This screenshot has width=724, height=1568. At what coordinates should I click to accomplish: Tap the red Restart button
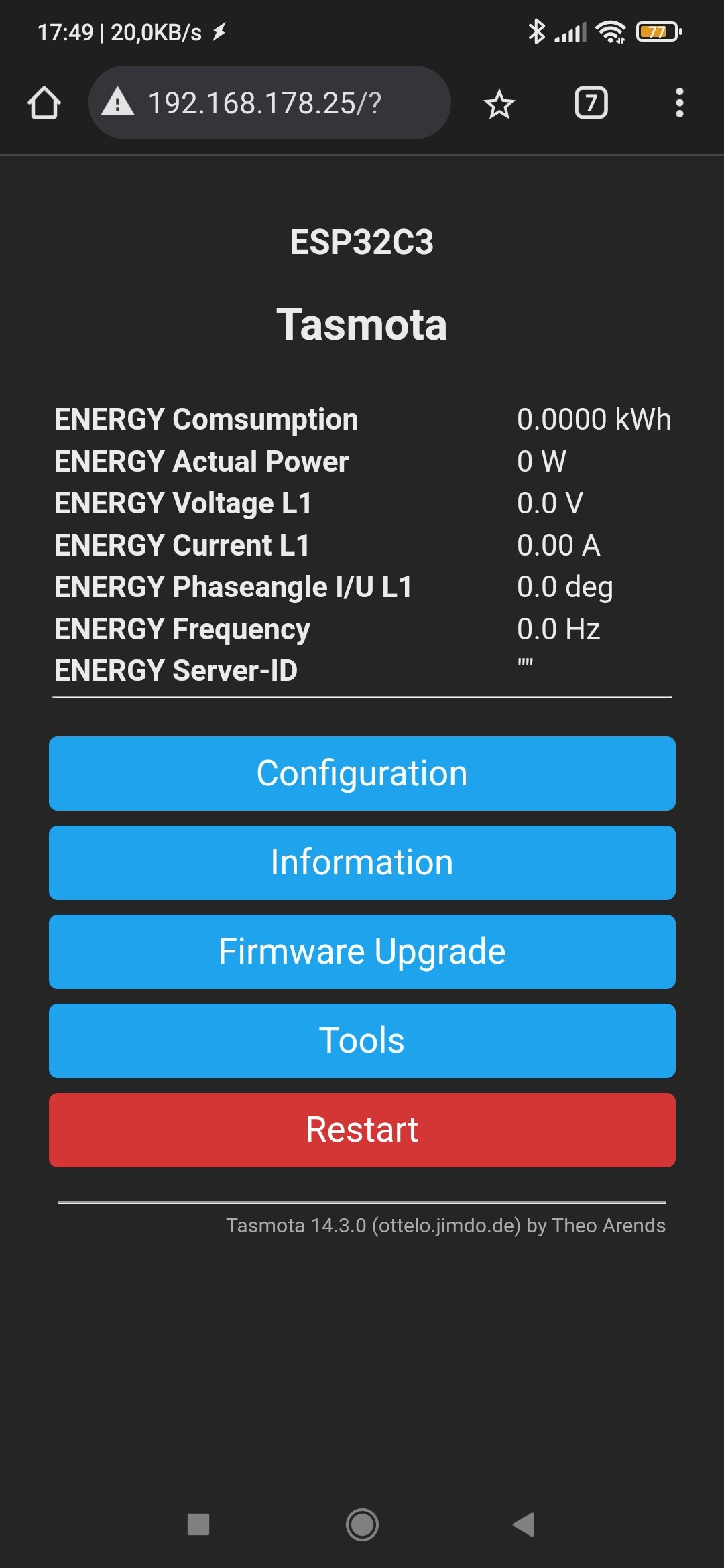[362, 1130]
